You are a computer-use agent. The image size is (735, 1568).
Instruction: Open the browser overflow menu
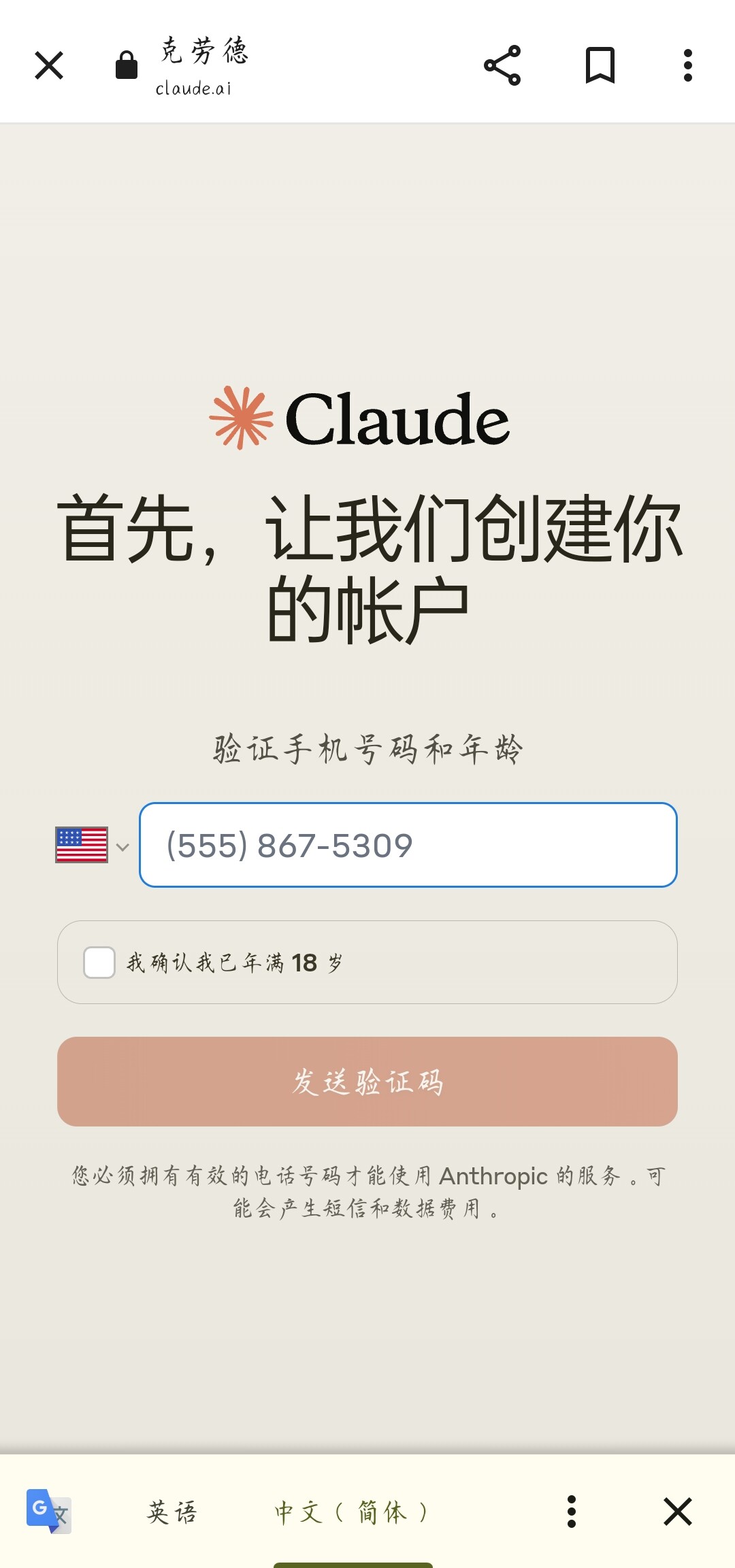coord(688,65)
